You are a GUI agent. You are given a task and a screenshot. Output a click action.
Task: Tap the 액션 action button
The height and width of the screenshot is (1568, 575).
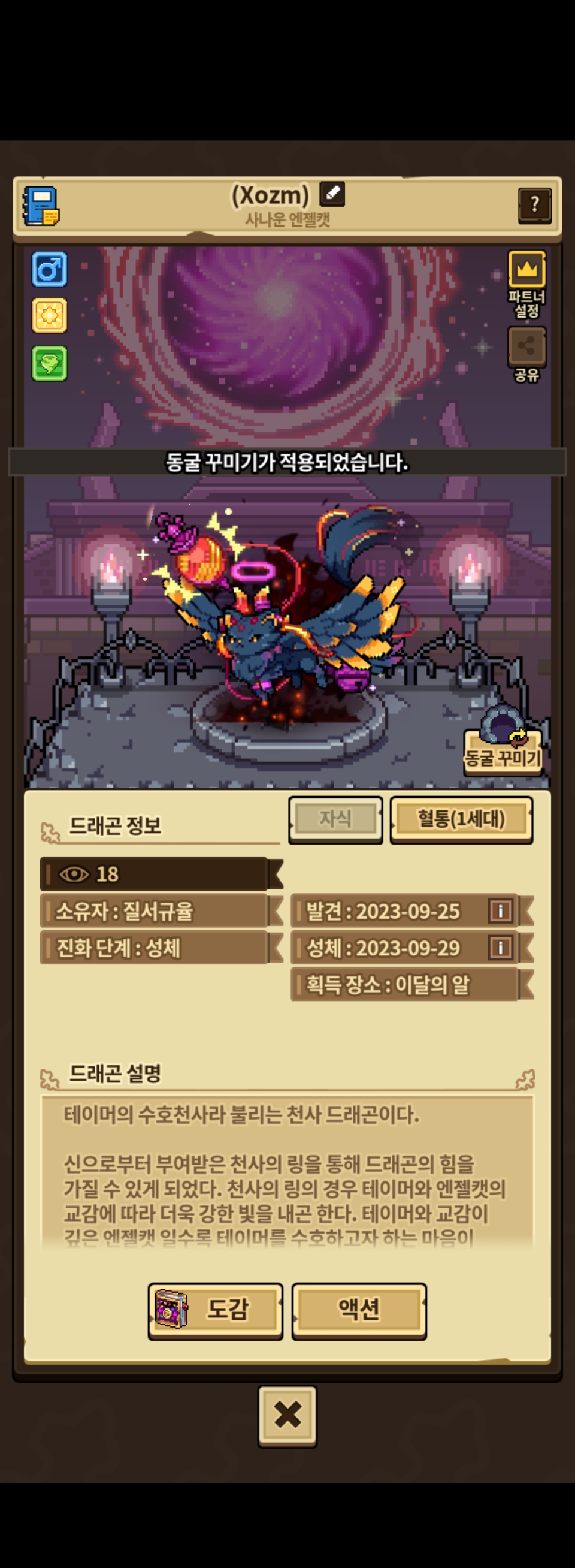tap(359, 1308)
